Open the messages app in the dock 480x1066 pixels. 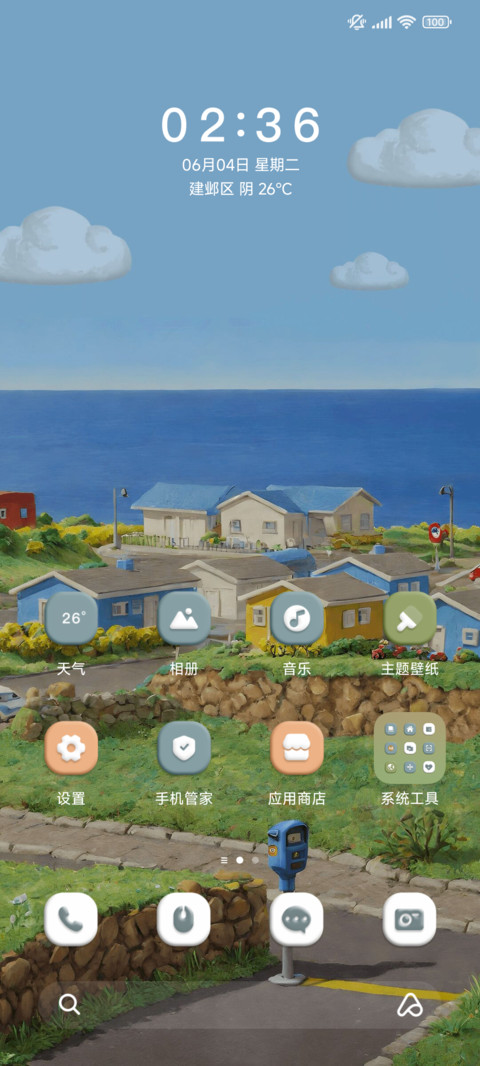tap(297, 919)
